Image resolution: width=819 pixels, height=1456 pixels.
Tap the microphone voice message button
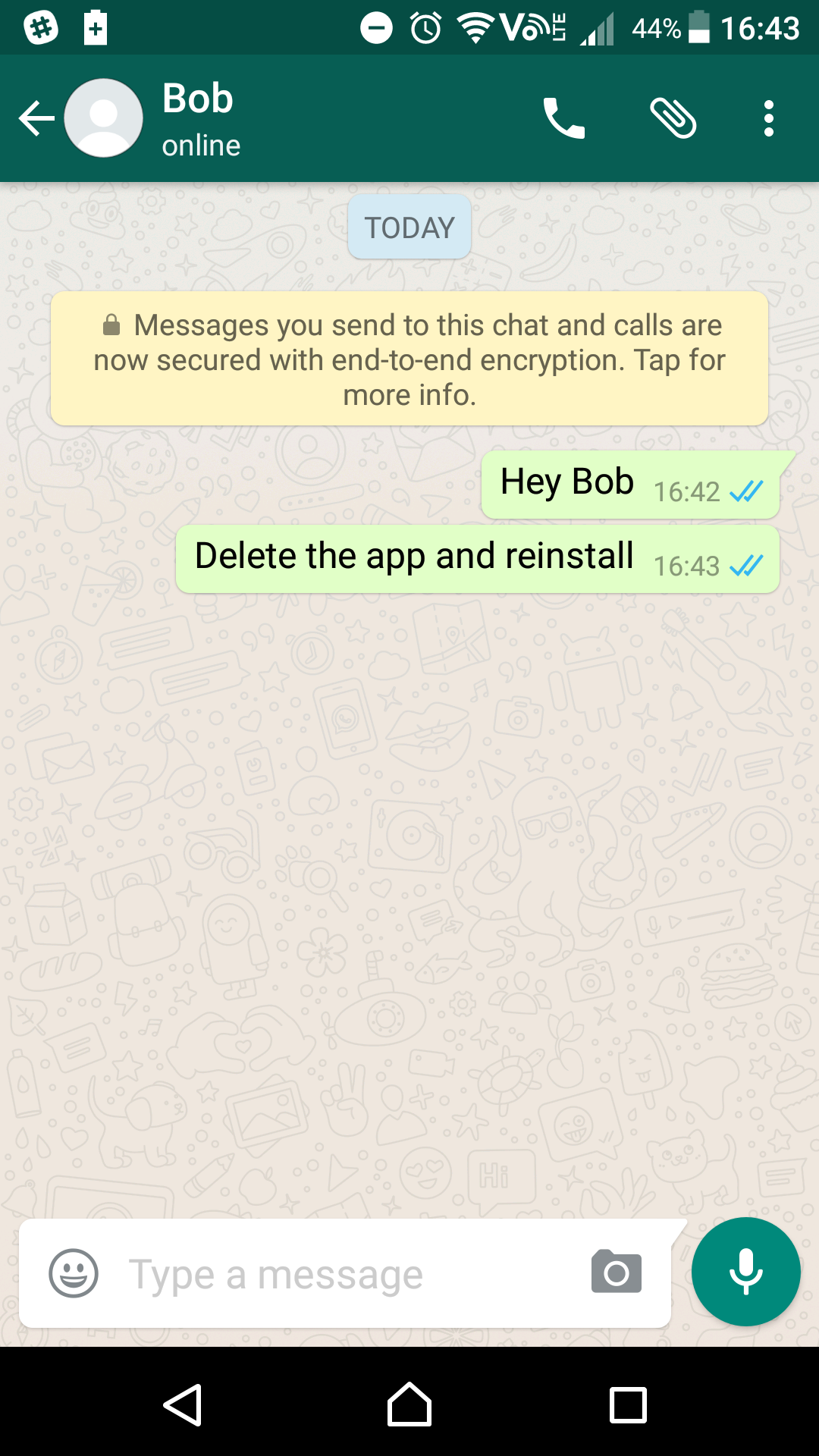746,1272
